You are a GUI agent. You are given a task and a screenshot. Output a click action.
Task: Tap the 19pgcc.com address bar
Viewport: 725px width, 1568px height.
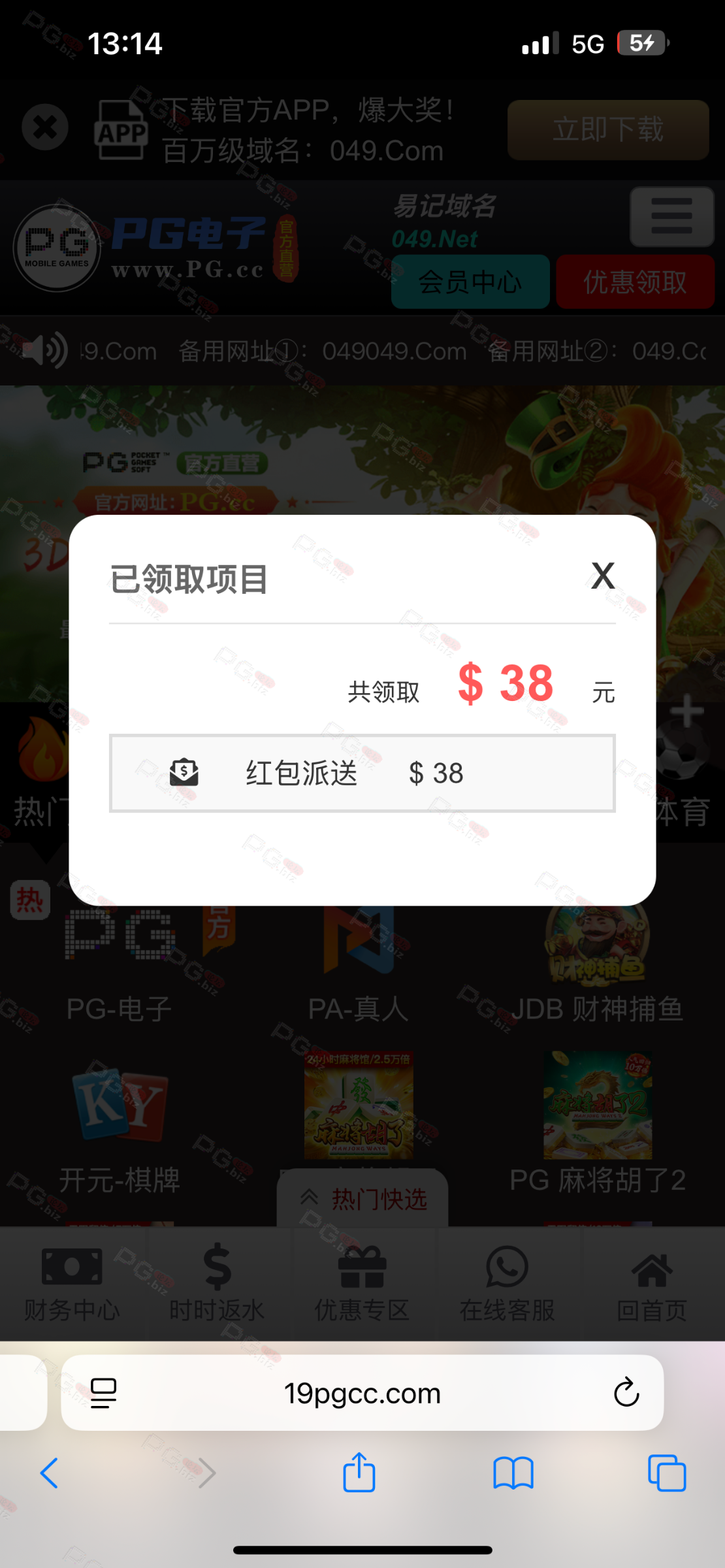[362, 1393]
